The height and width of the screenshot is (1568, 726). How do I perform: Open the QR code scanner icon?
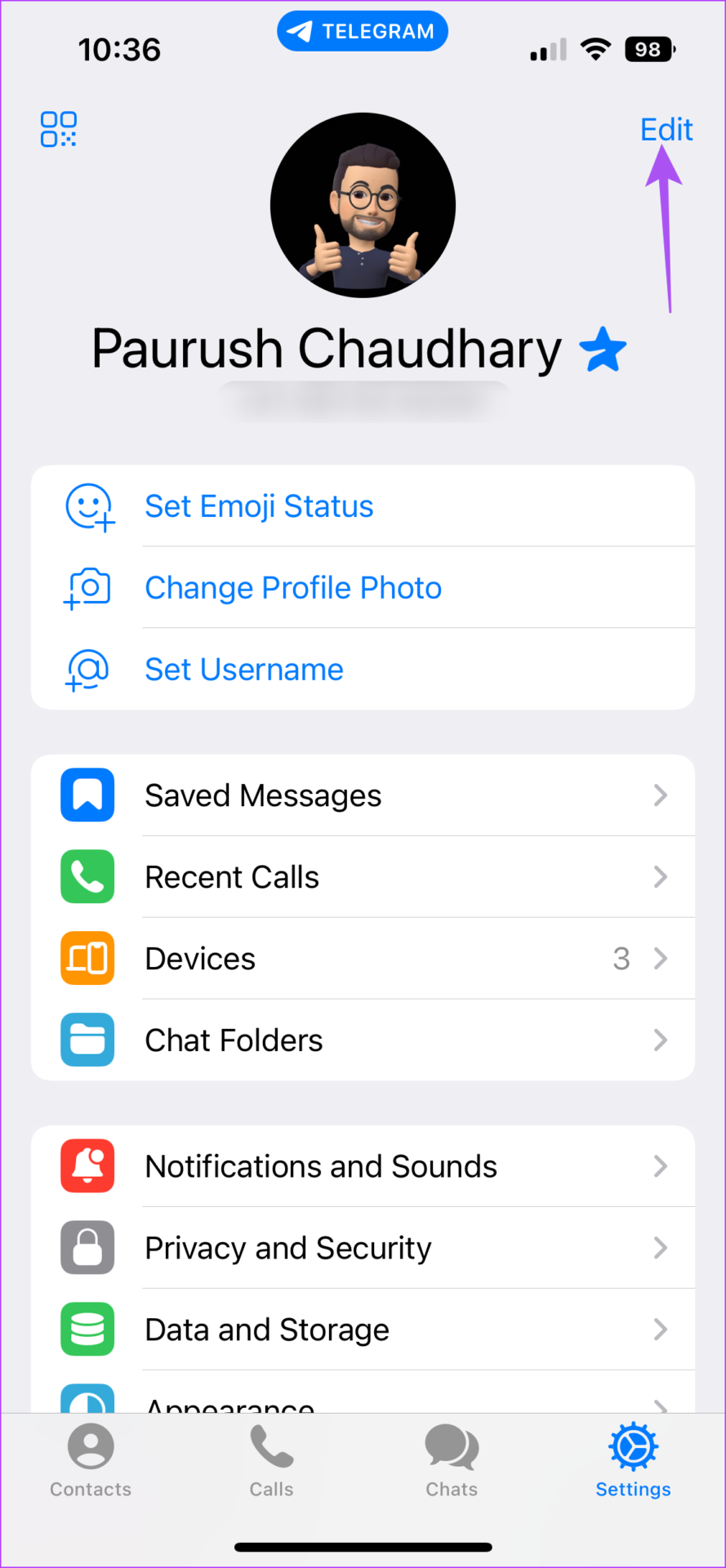[58, 129]
